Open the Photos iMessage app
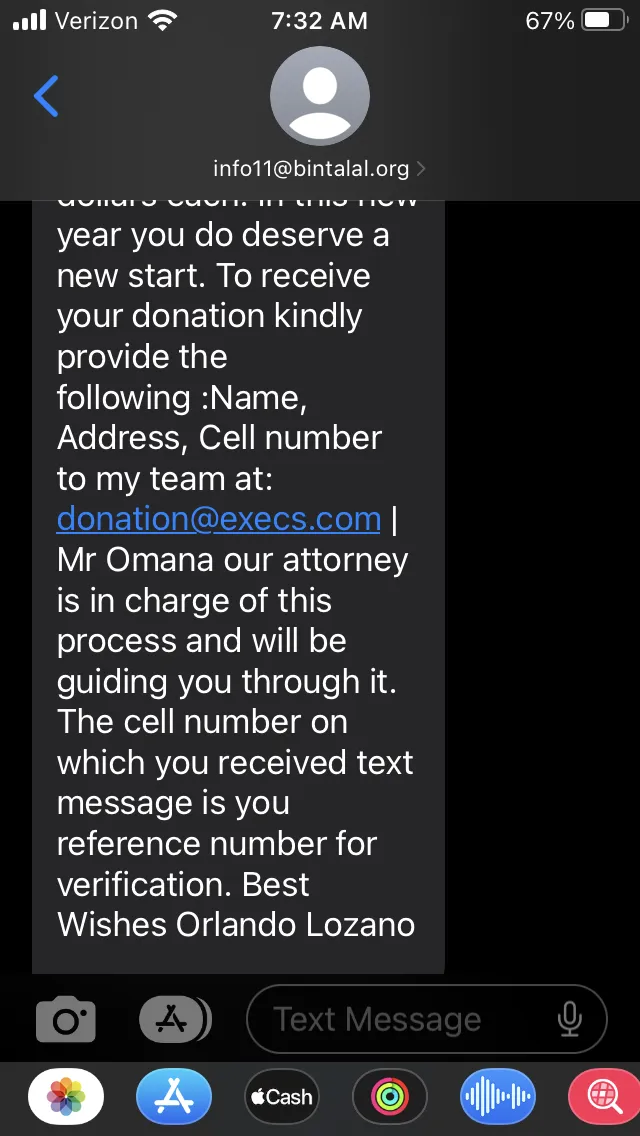This screenshot has height=1136, width=640. pyautogui.click(x=66, y=1097)
